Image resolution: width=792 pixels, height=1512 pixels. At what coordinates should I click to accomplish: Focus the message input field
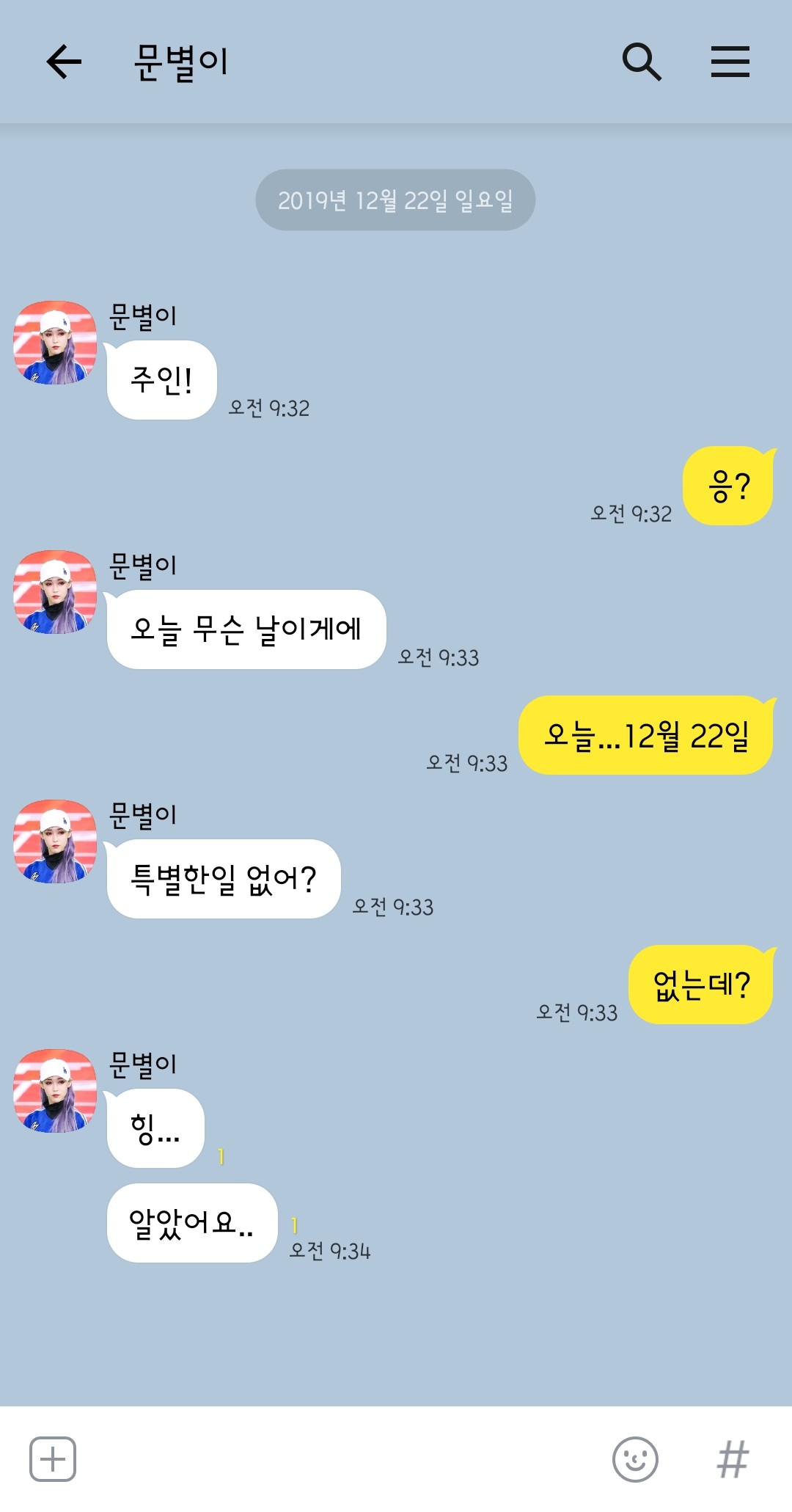[x=337, y=1458]
